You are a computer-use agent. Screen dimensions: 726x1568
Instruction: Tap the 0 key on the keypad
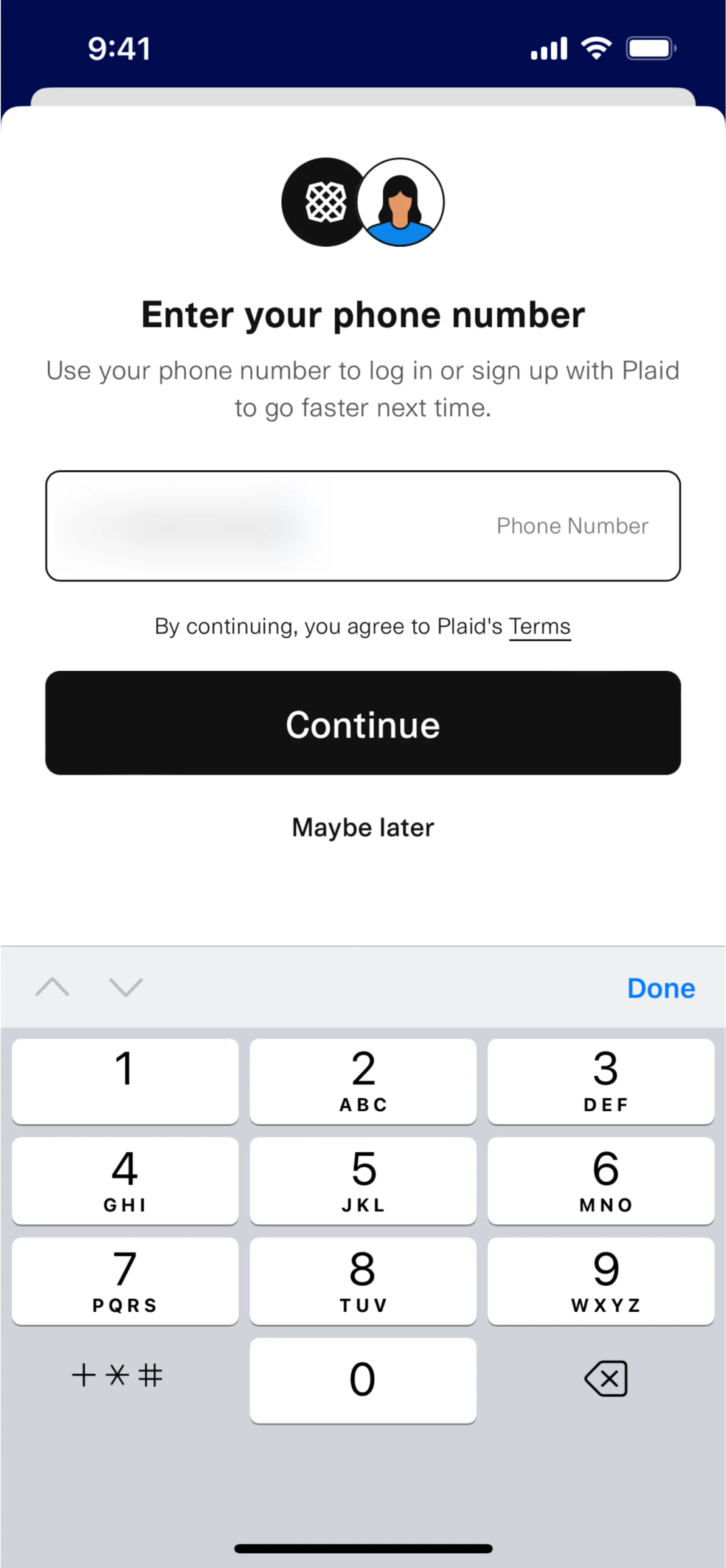(x=363, y=1380)
